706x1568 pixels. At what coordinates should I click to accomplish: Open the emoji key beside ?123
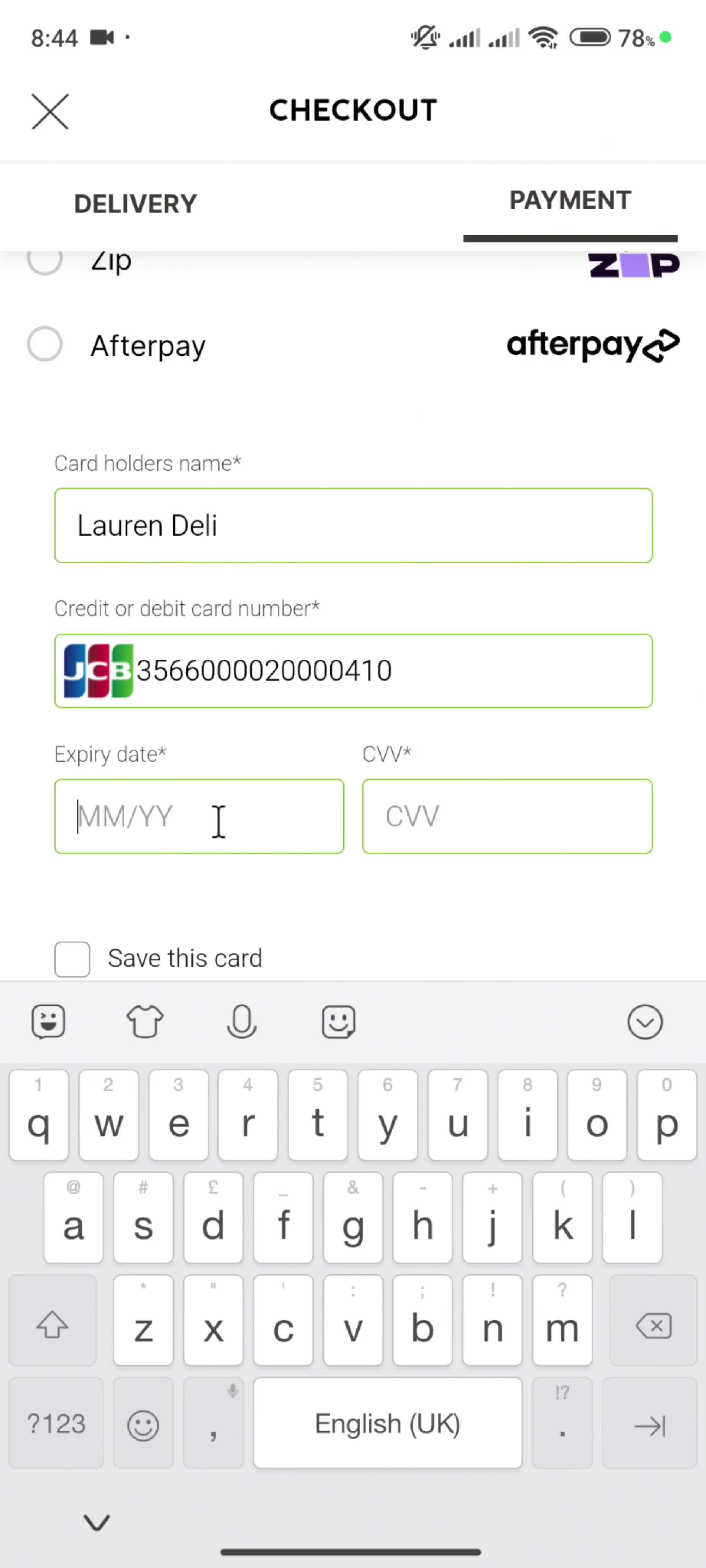point(143,1424)
